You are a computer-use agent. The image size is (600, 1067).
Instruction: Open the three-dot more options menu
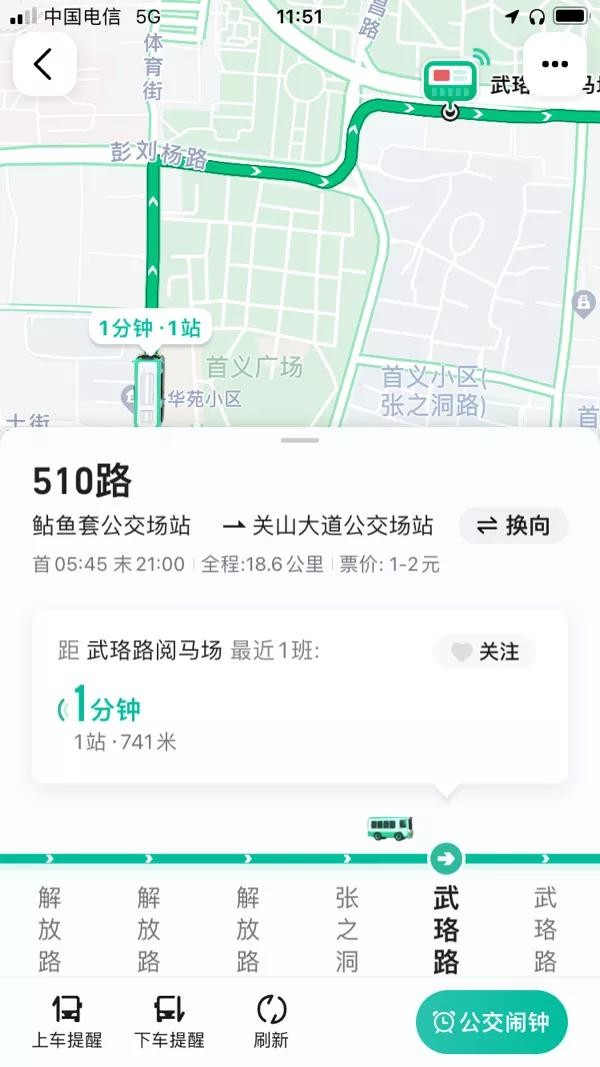[554, 64]
